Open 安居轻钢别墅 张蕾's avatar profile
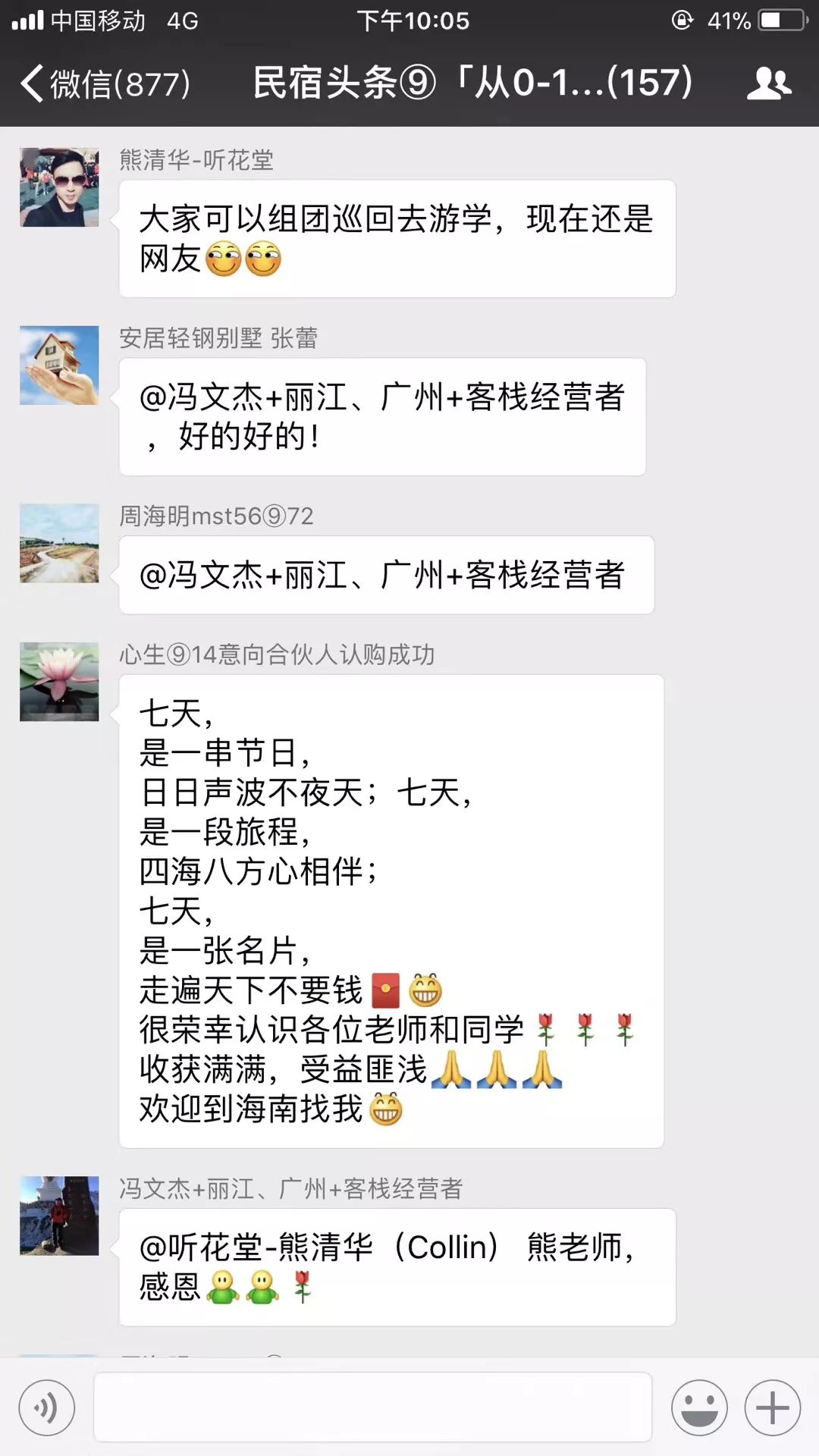Viewport: 819px width, 1456px height. (x=59, y=366)
